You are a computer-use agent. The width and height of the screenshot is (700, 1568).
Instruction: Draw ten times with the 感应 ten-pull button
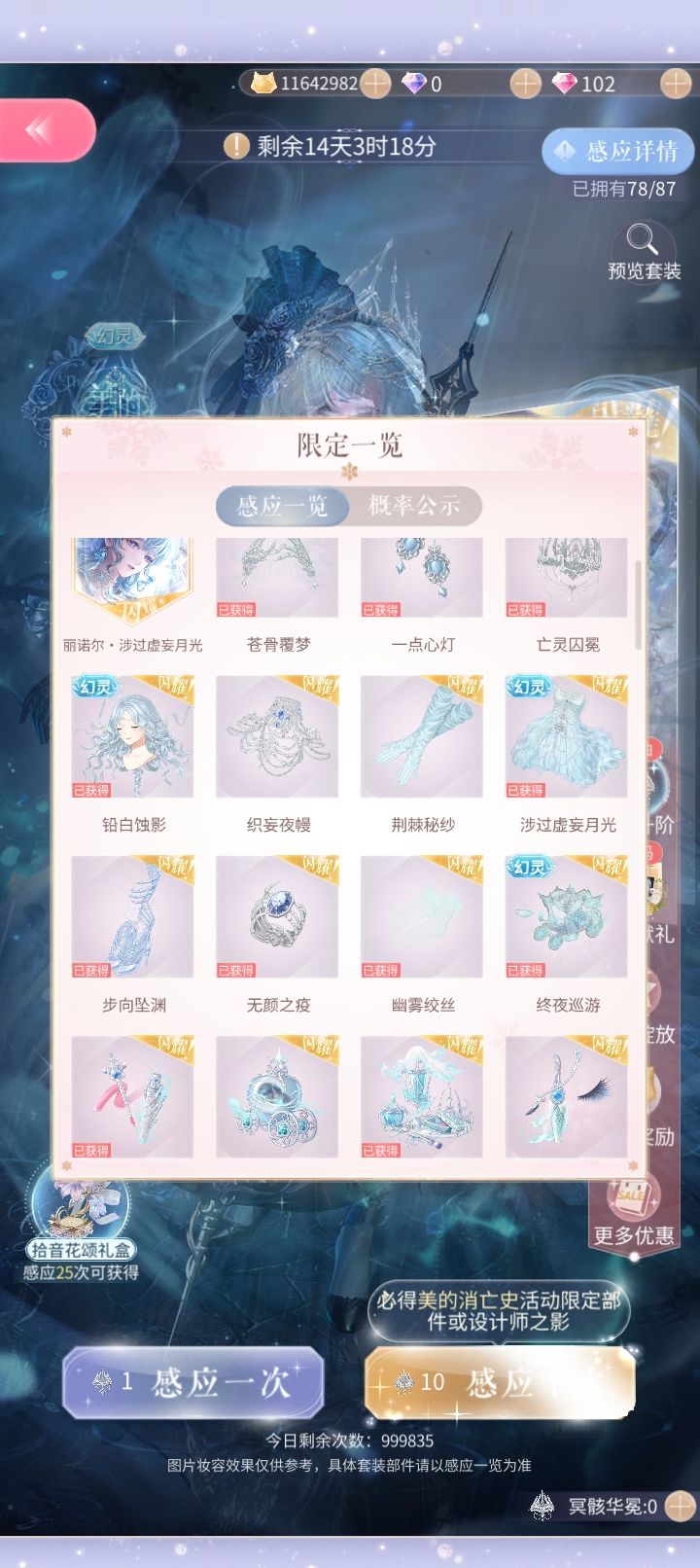(499, 1384)
